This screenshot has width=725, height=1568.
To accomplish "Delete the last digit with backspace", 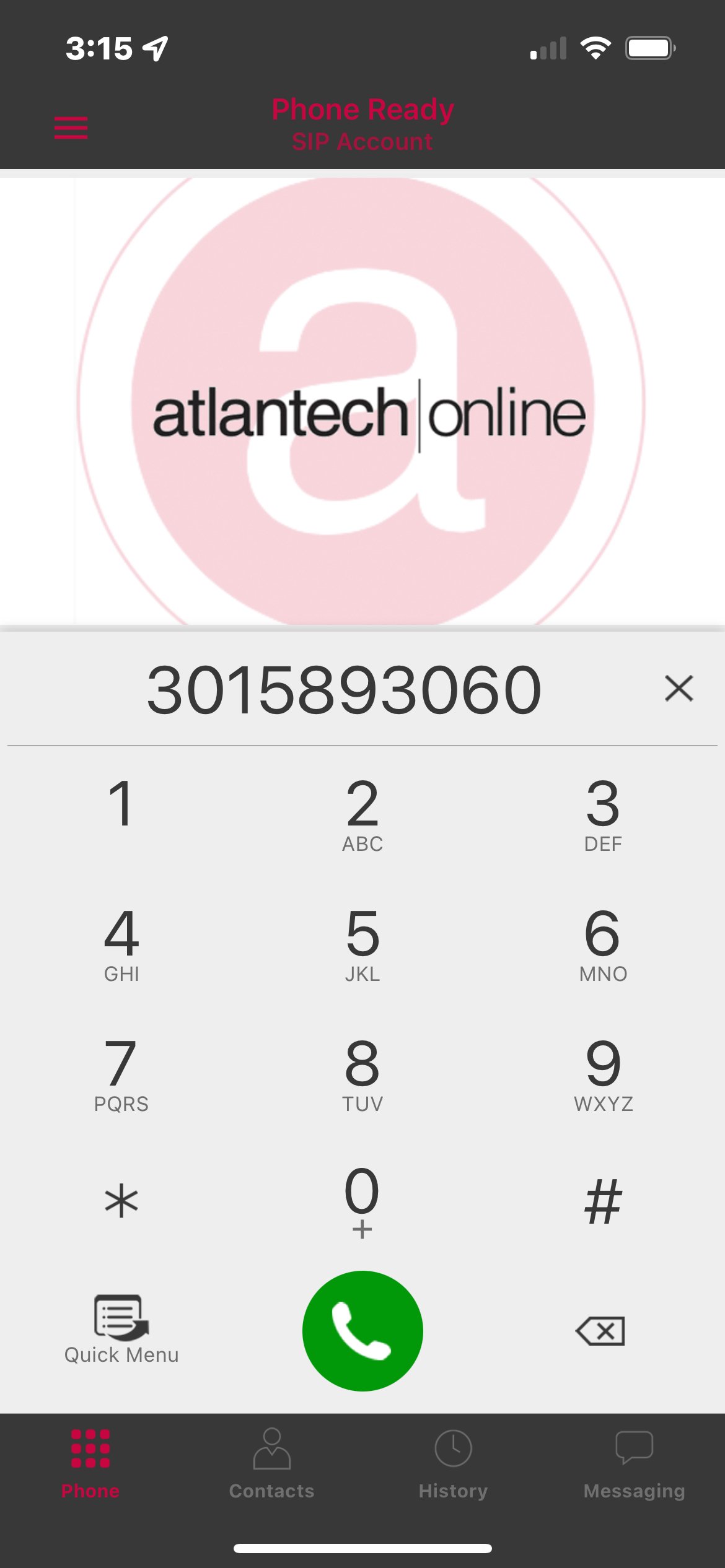I will [x=600, y=1331].
